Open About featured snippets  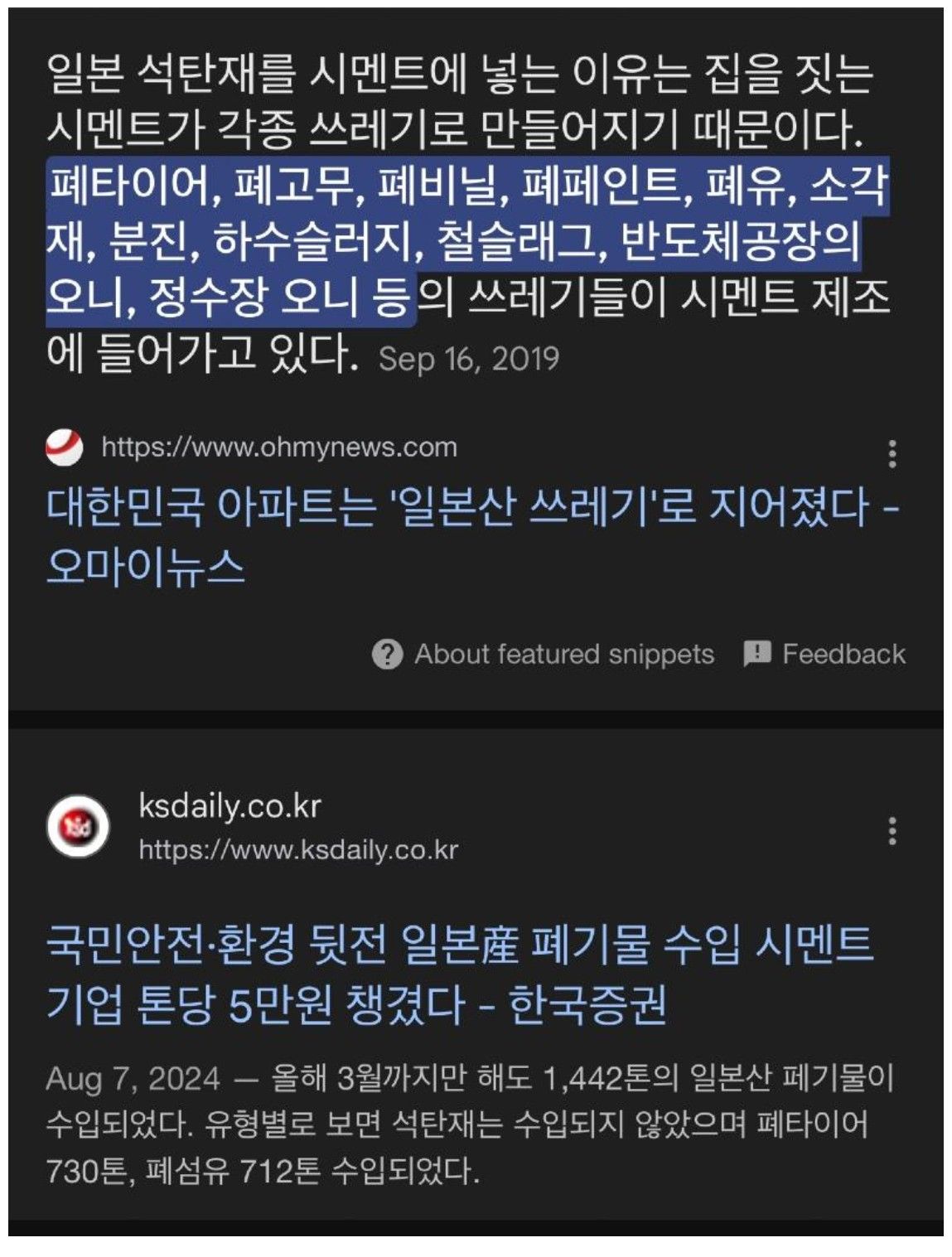544,654
